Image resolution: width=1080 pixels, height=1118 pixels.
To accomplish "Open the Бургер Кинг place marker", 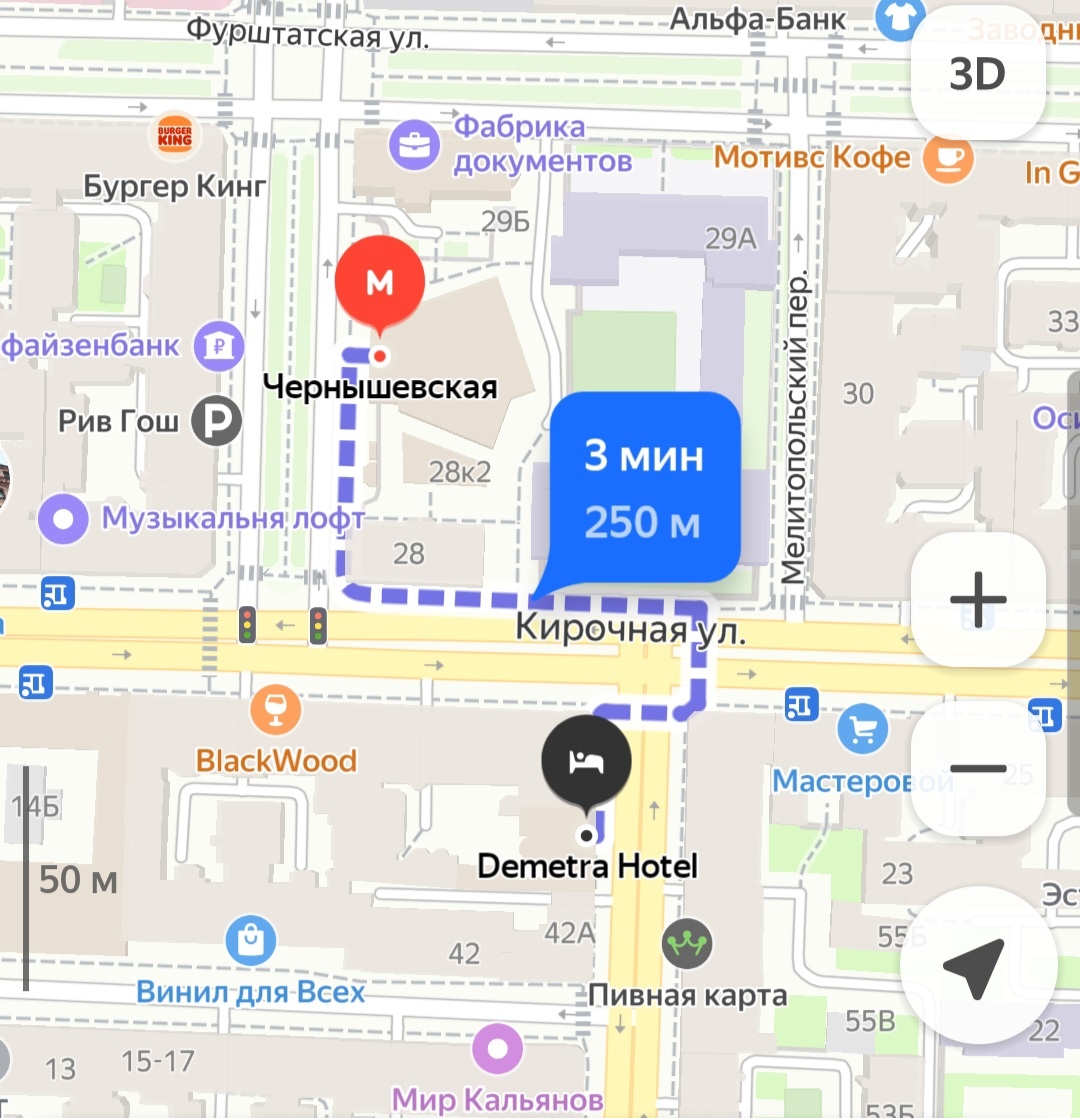I will coord(174,136).
